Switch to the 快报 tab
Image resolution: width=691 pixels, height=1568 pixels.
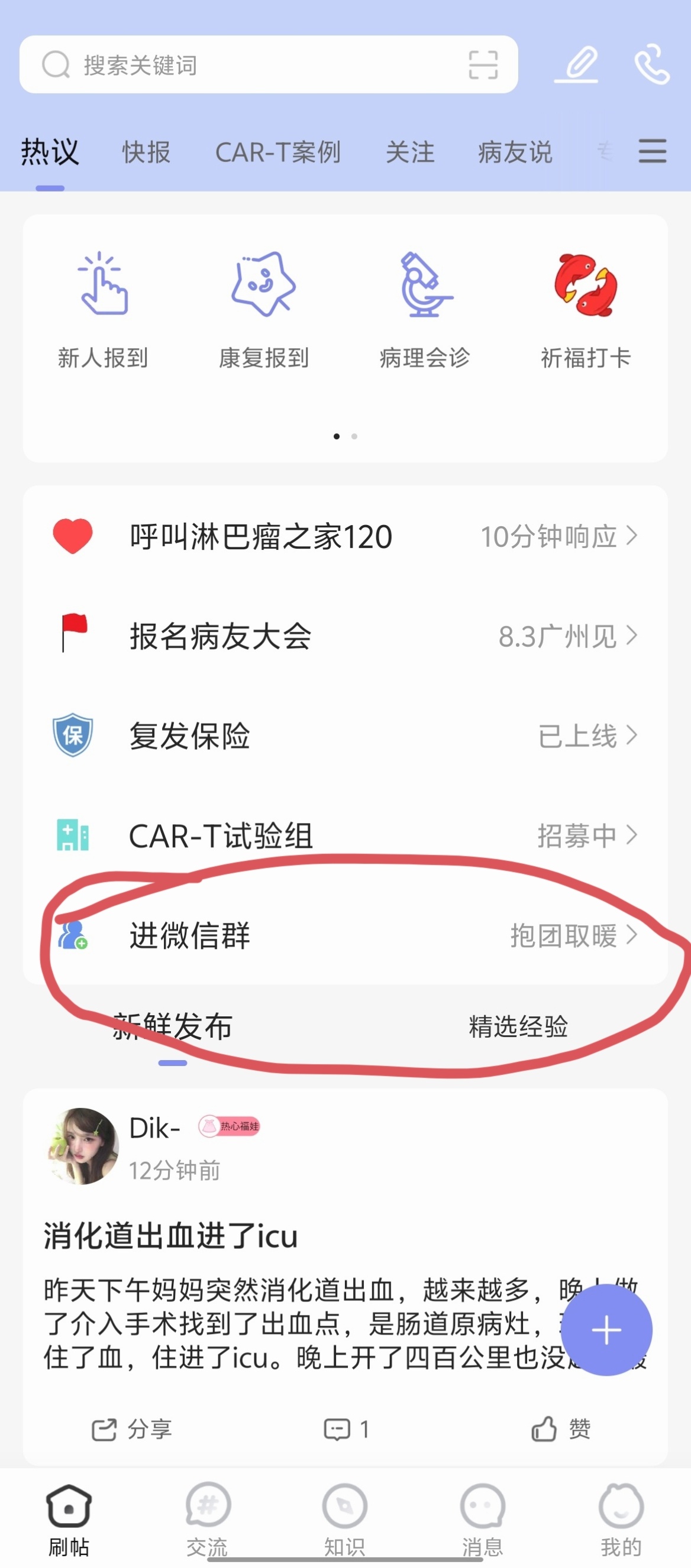(146, 152)
